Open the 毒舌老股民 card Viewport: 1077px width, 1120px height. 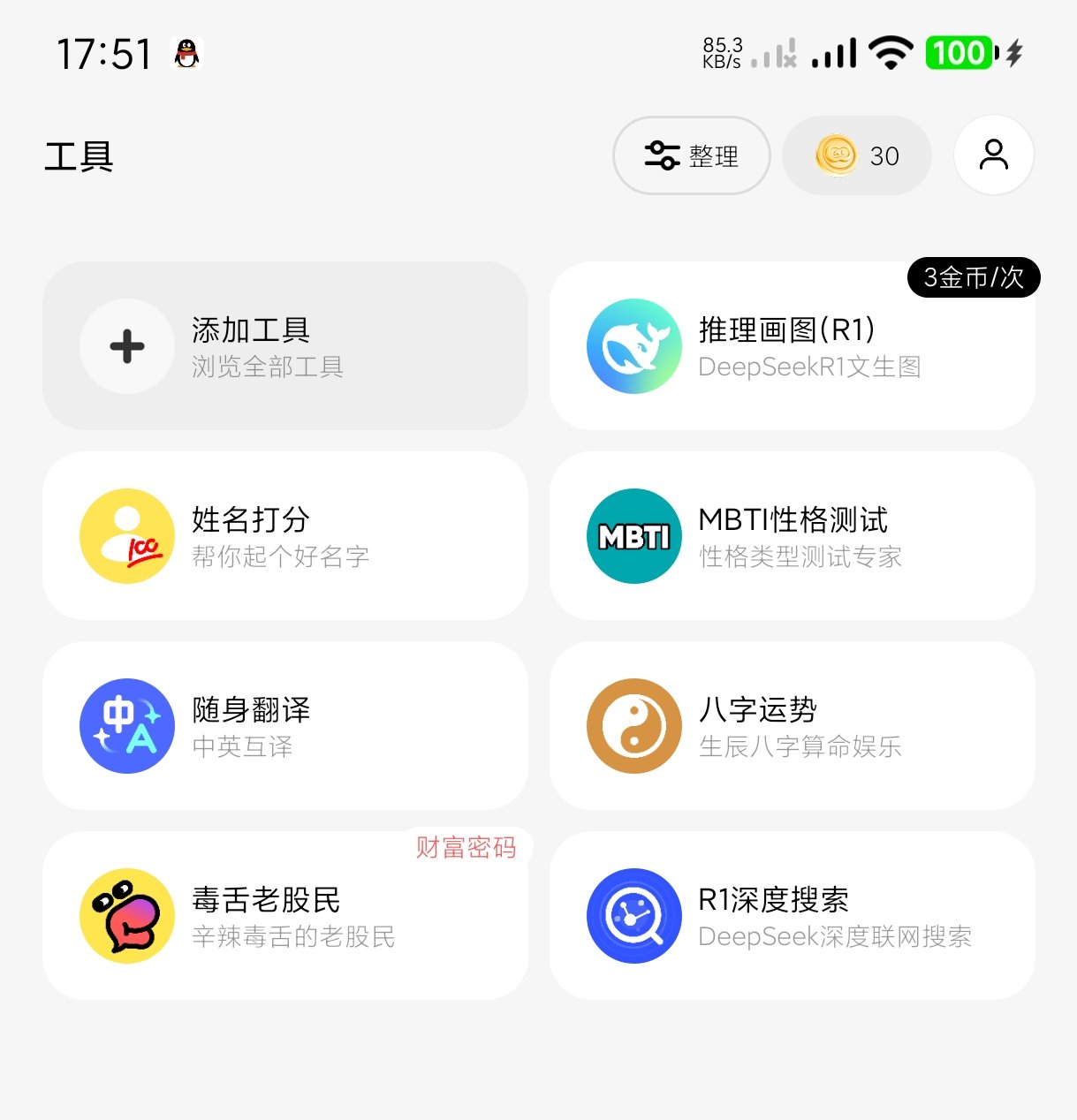[x=284, y=916]
